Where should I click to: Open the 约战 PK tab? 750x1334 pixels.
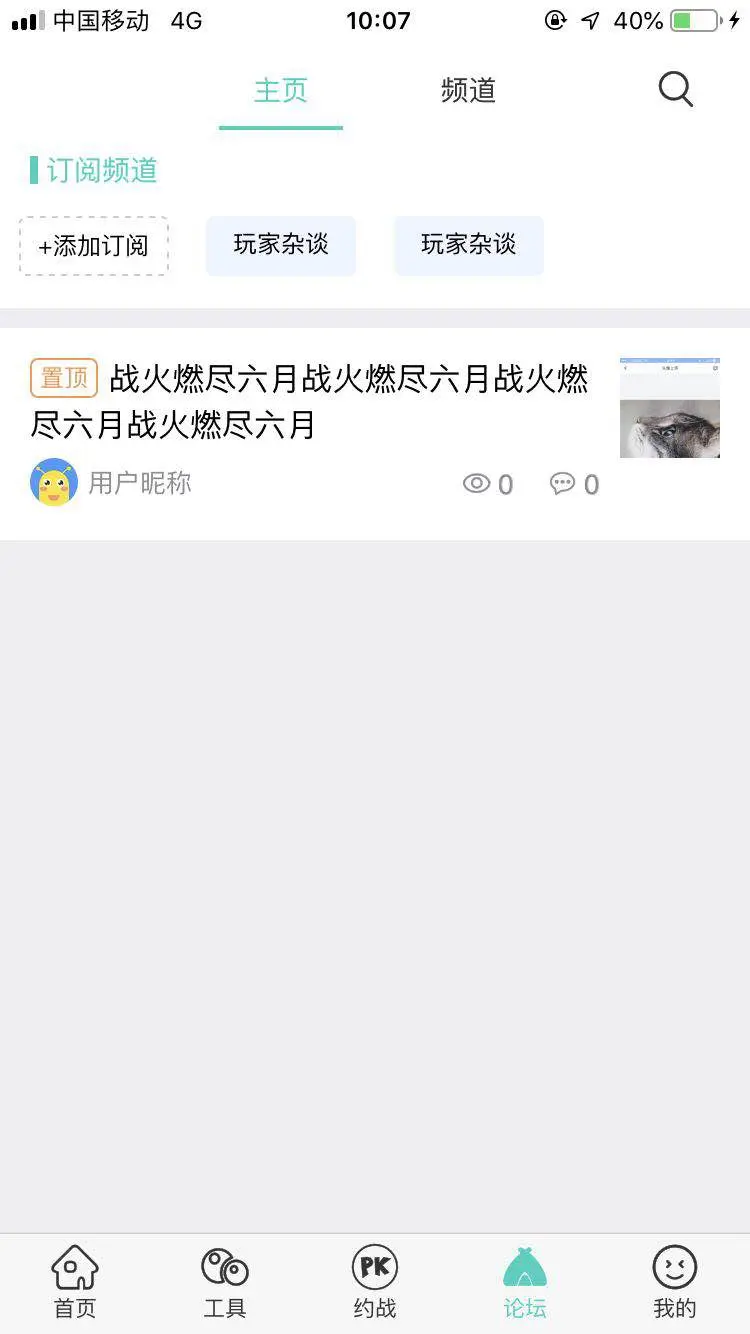(x=375, y=1282)
